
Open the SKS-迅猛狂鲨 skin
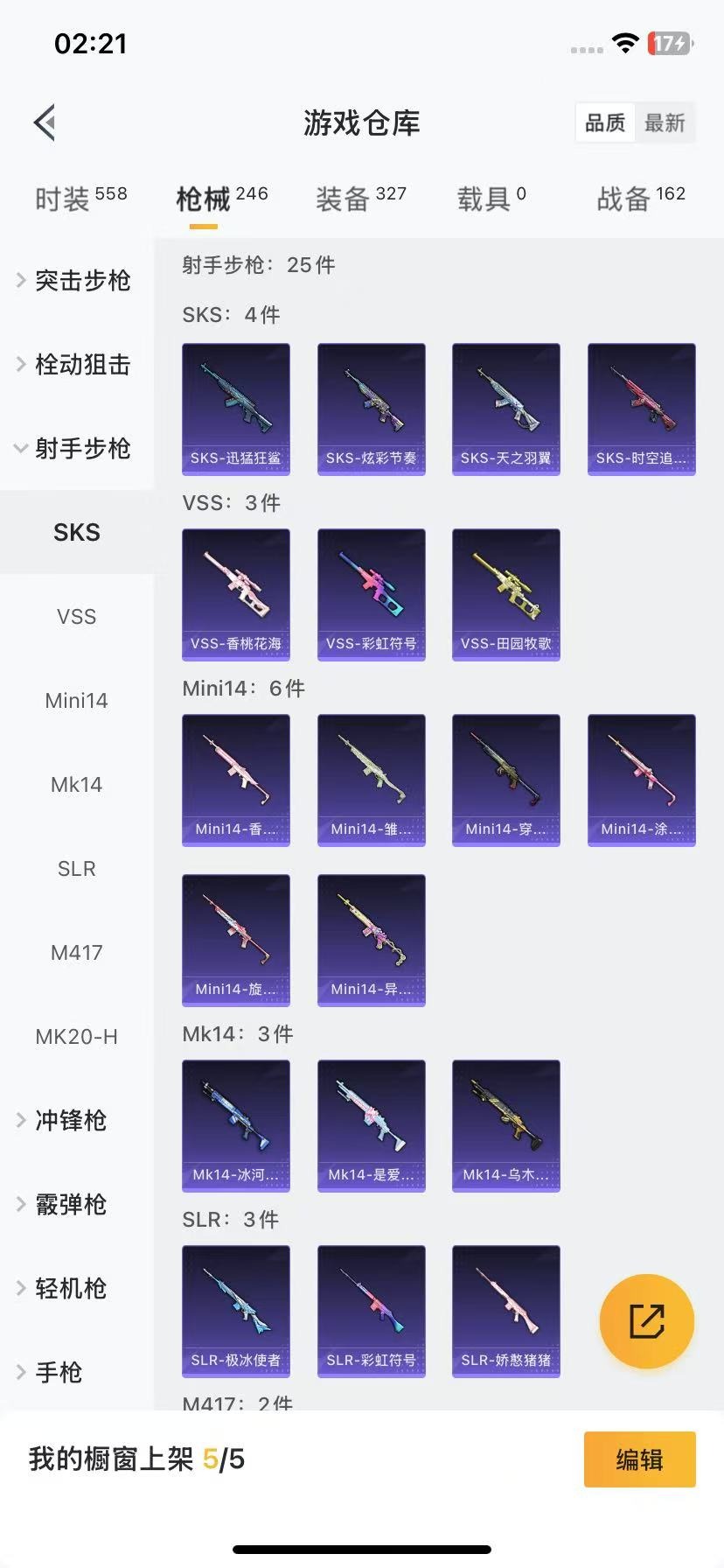coord(236,409)
